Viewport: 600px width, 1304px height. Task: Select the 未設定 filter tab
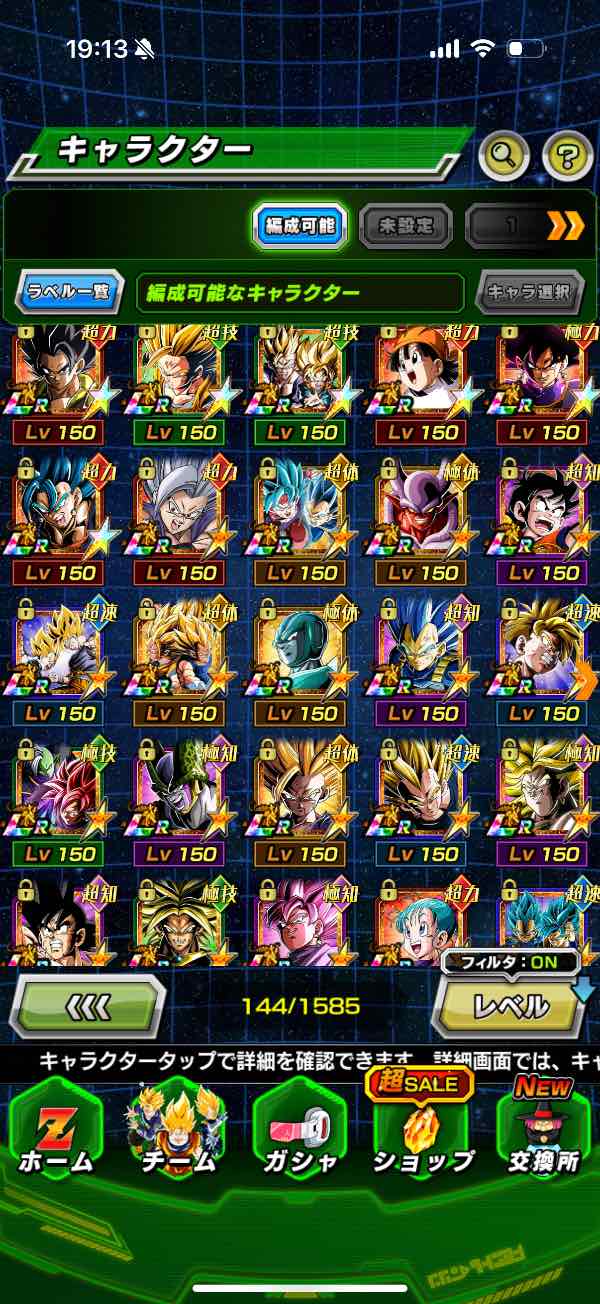[x=405, y=226]
